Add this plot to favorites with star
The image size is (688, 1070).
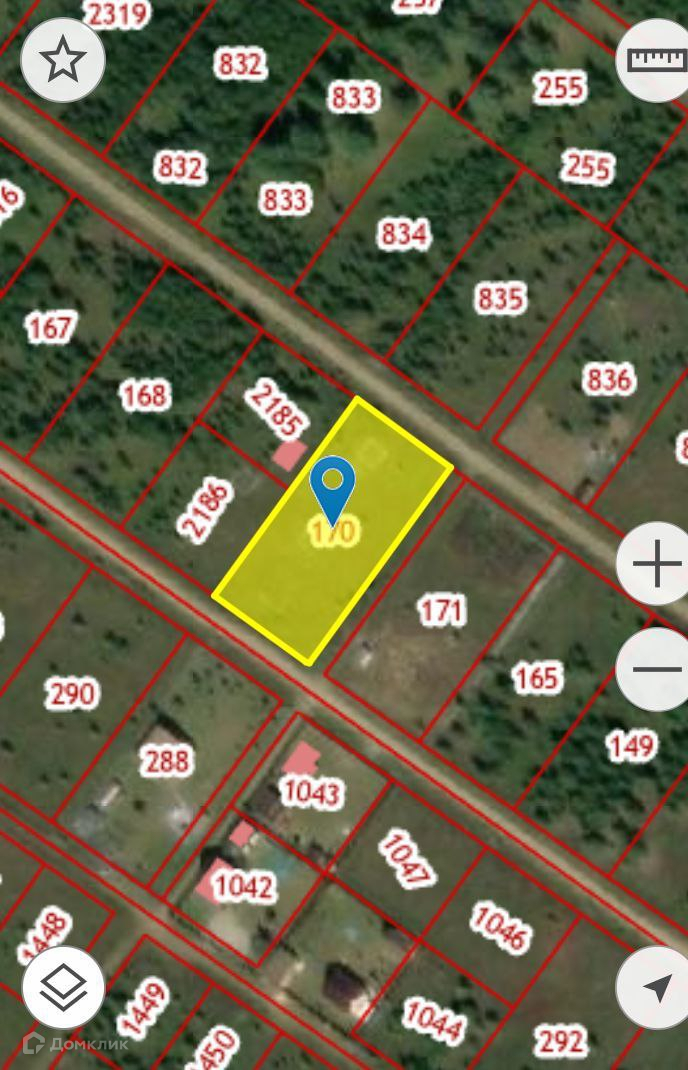coord(63,60)
